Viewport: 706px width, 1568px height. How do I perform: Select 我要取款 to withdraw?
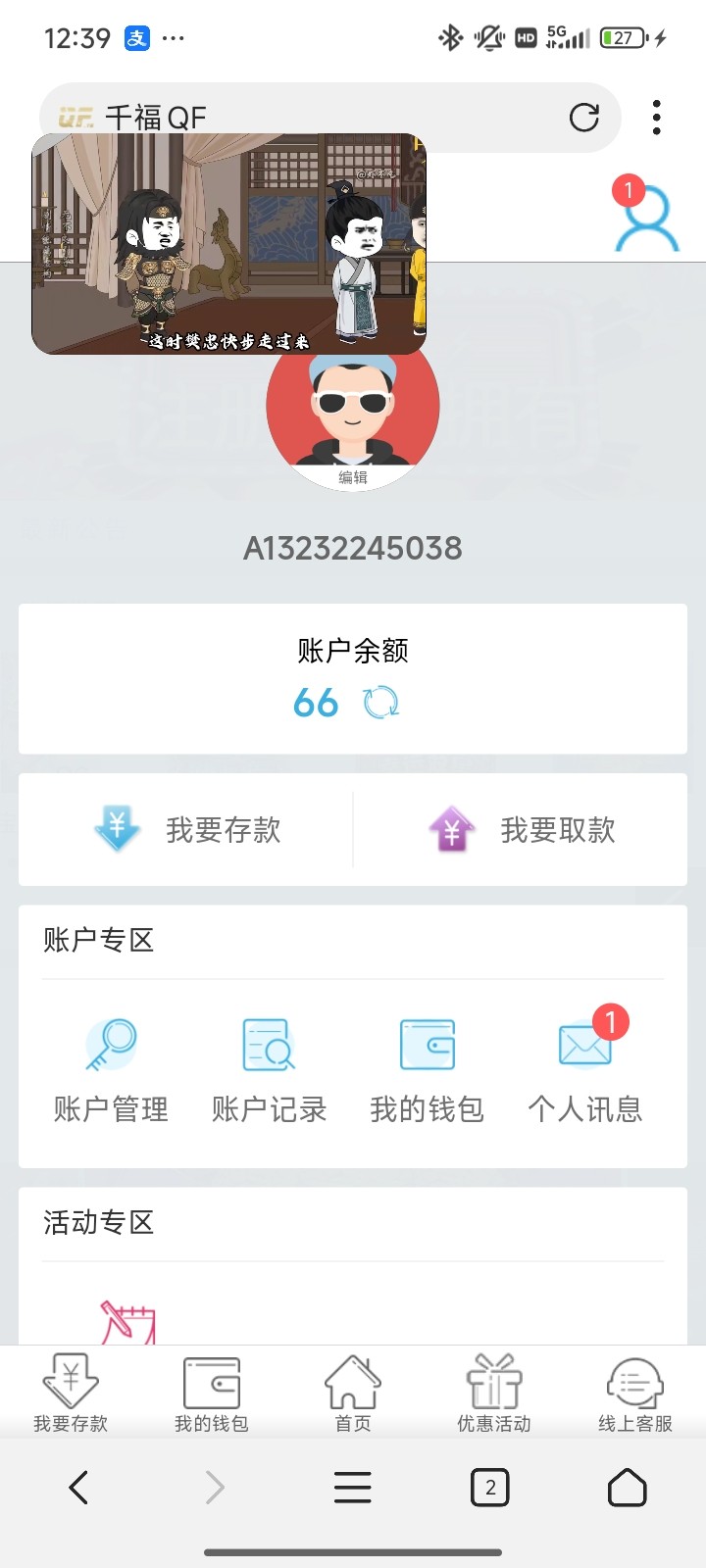click(x=521, y=829)
